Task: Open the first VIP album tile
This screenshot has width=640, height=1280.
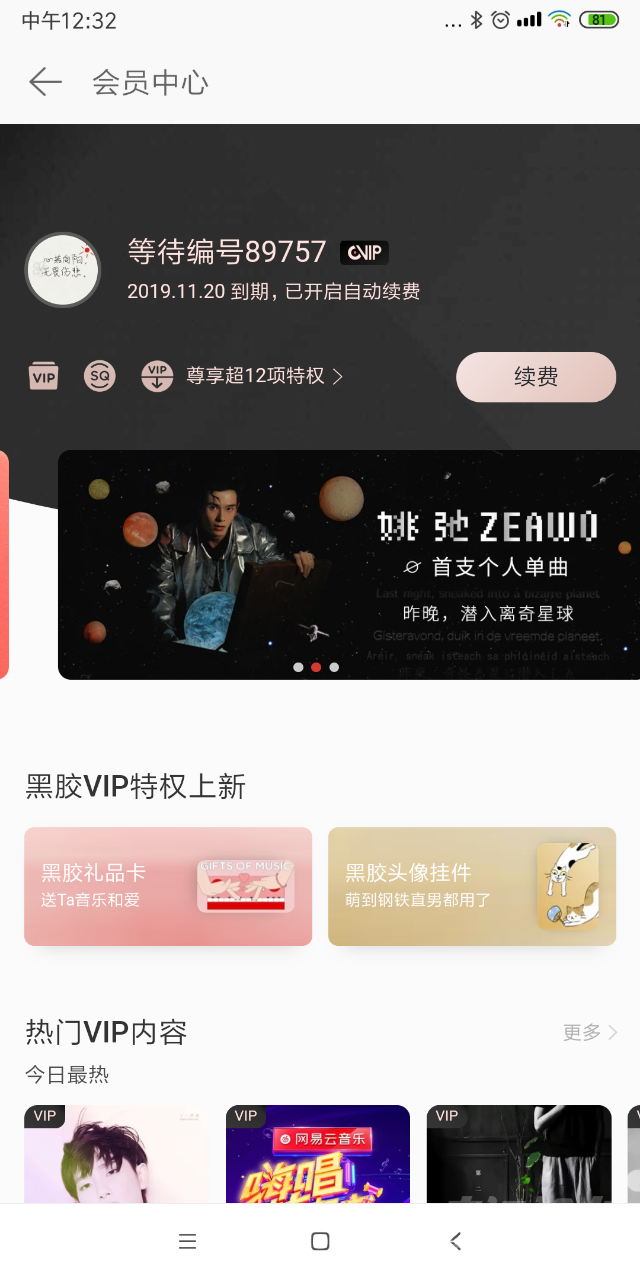Action: click(x=116, y=1155)
